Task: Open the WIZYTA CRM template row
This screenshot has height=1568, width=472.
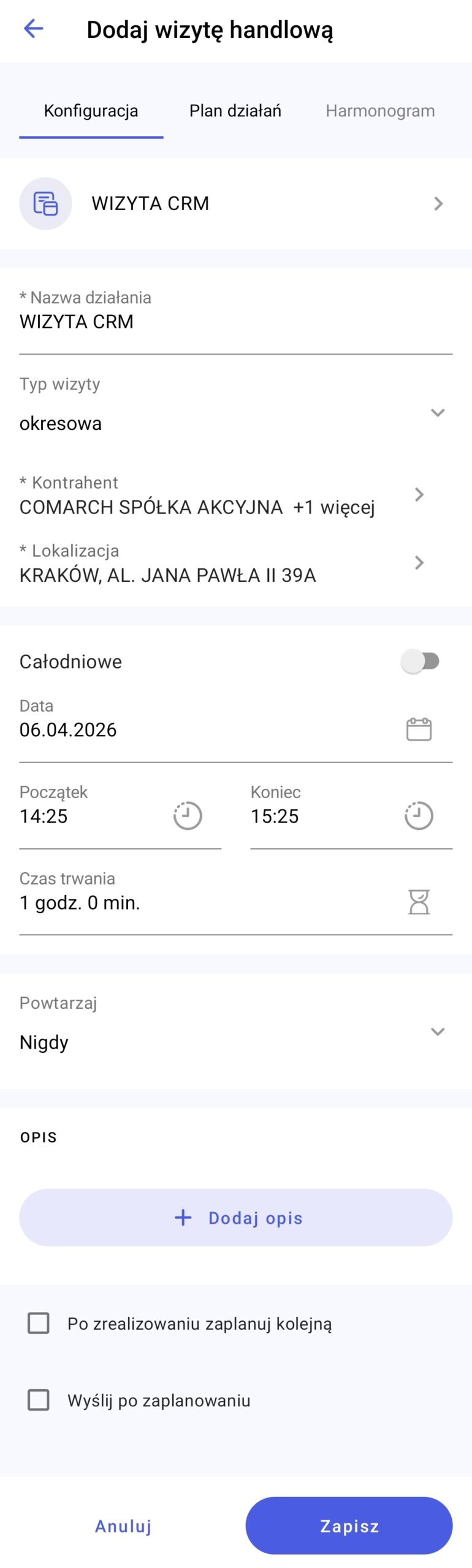Action: click(x=235, y=203)
